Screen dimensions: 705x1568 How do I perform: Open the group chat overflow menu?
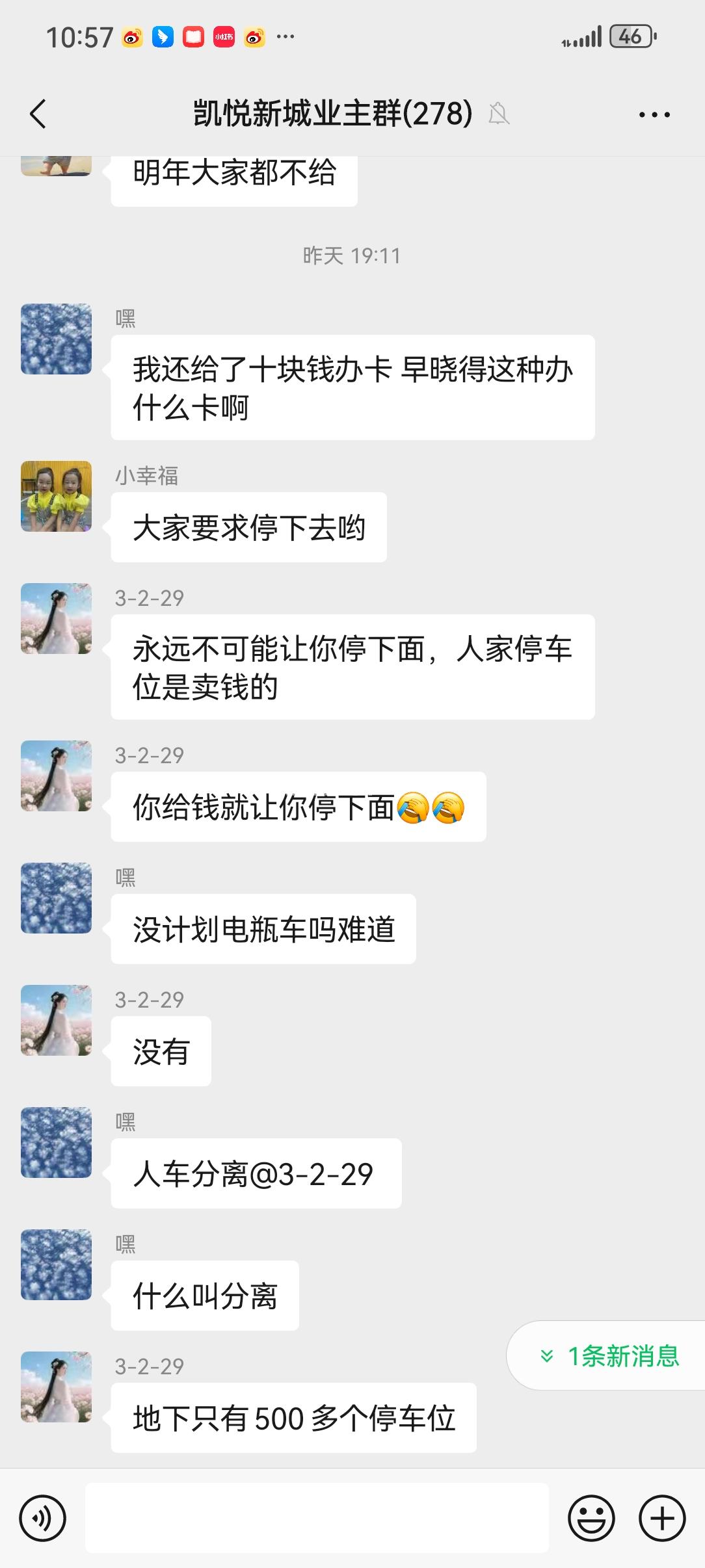[x=654, y=115]
